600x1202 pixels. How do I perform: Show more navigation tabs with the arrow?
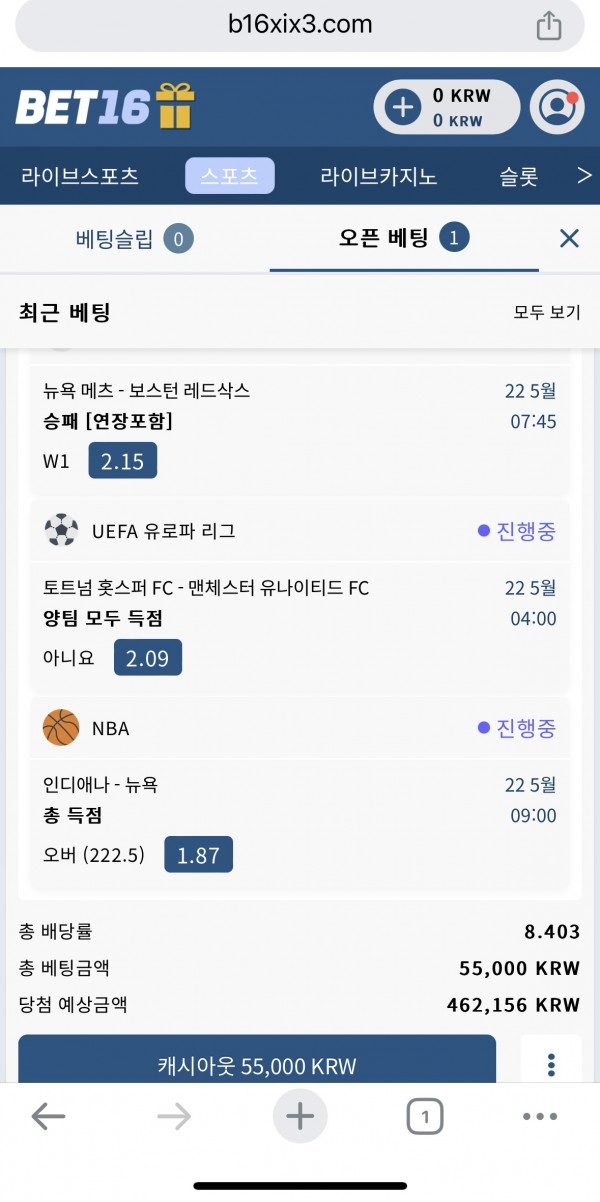pyautogui.click(x=585, y=176)
